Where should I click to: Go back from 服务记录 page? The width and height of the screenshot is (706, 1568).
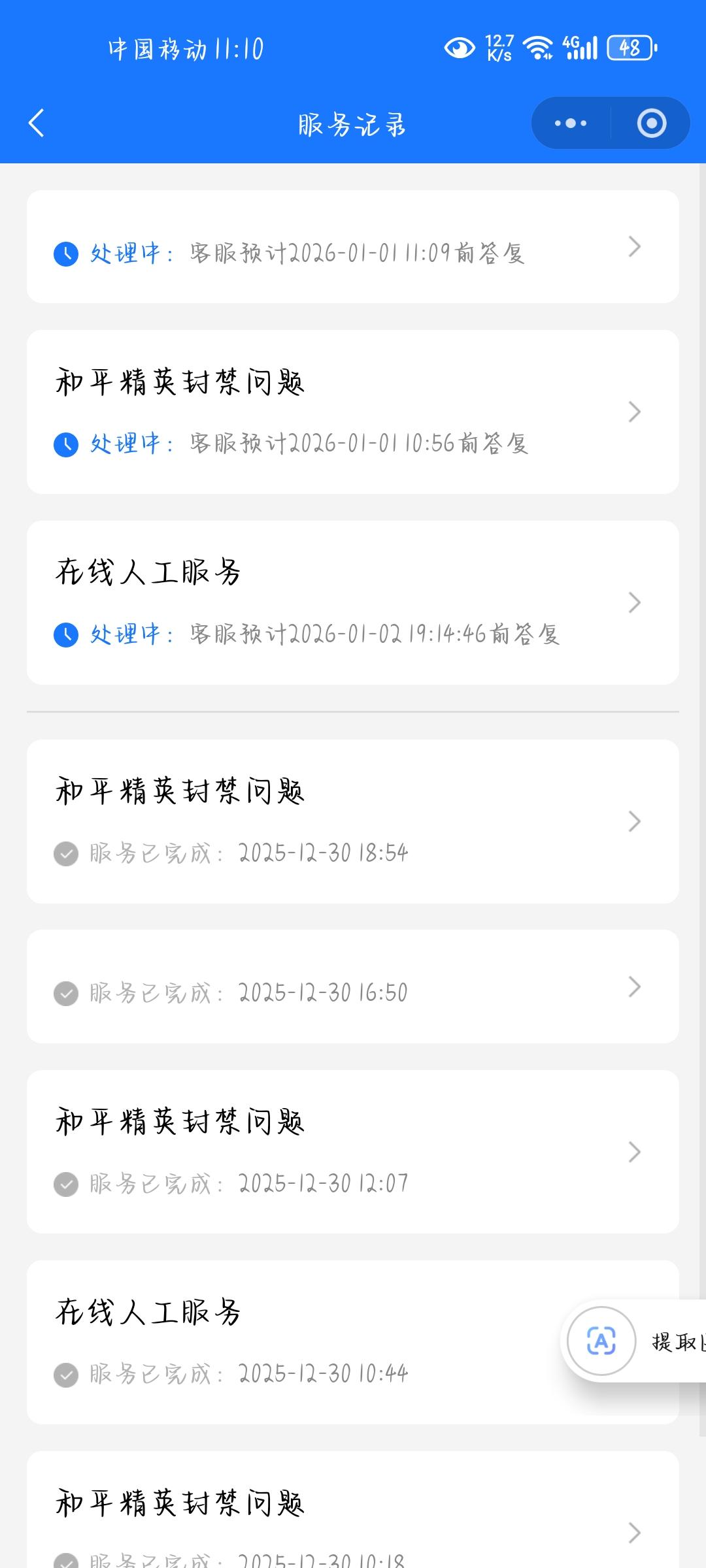click(x=37, y=123)
